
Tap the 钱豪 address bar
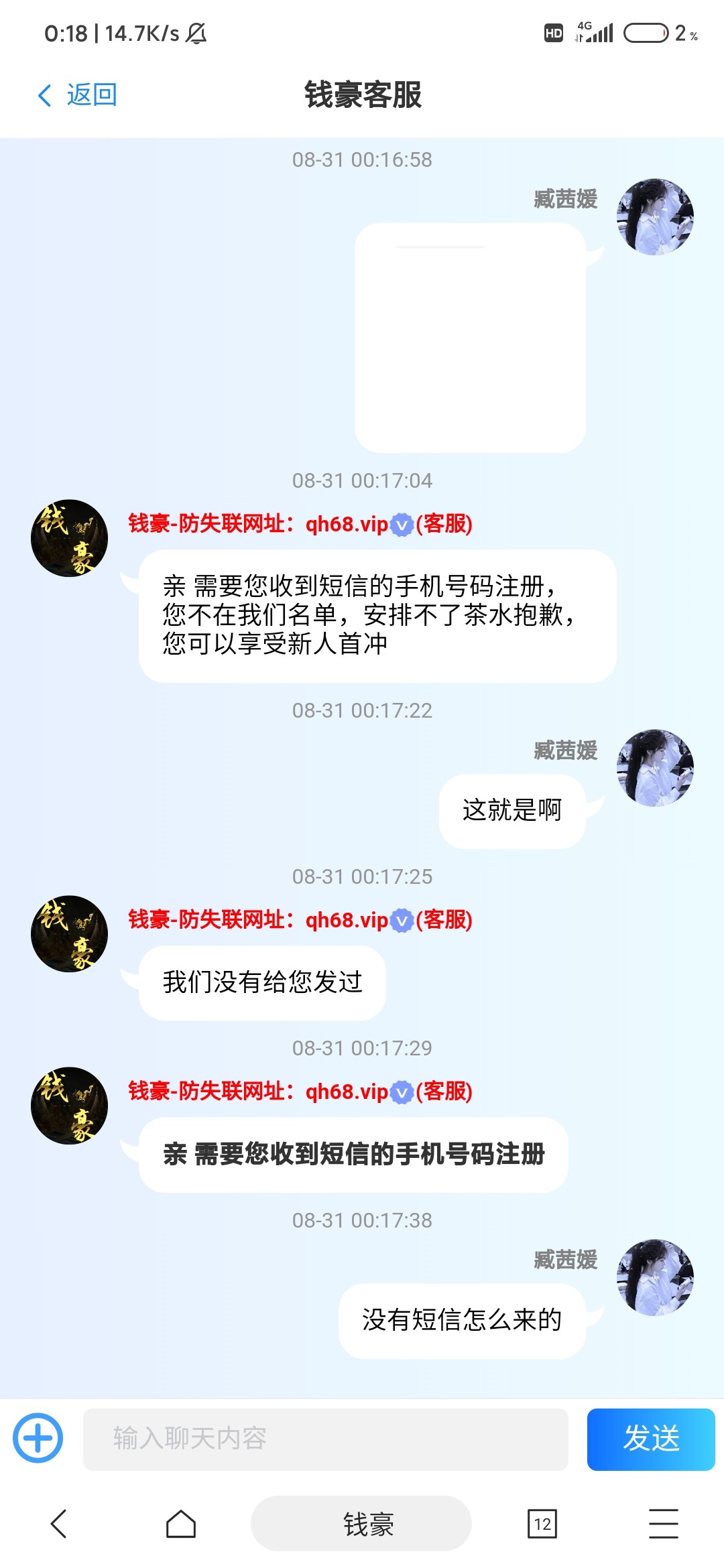pyautogui.click(x=361, y=1524)
